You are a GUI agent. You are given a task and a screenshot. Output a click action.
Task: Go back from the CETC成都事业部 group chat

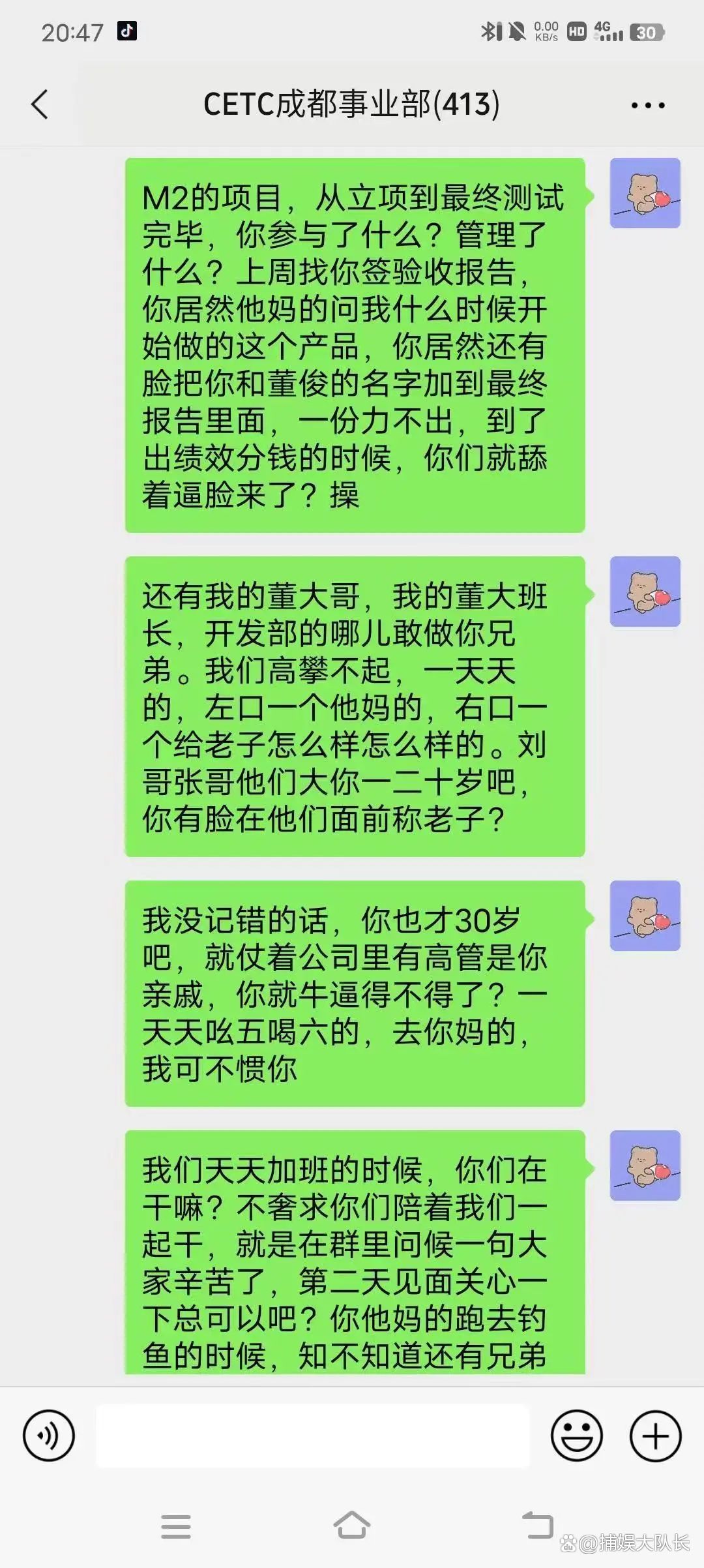point(40,104)
